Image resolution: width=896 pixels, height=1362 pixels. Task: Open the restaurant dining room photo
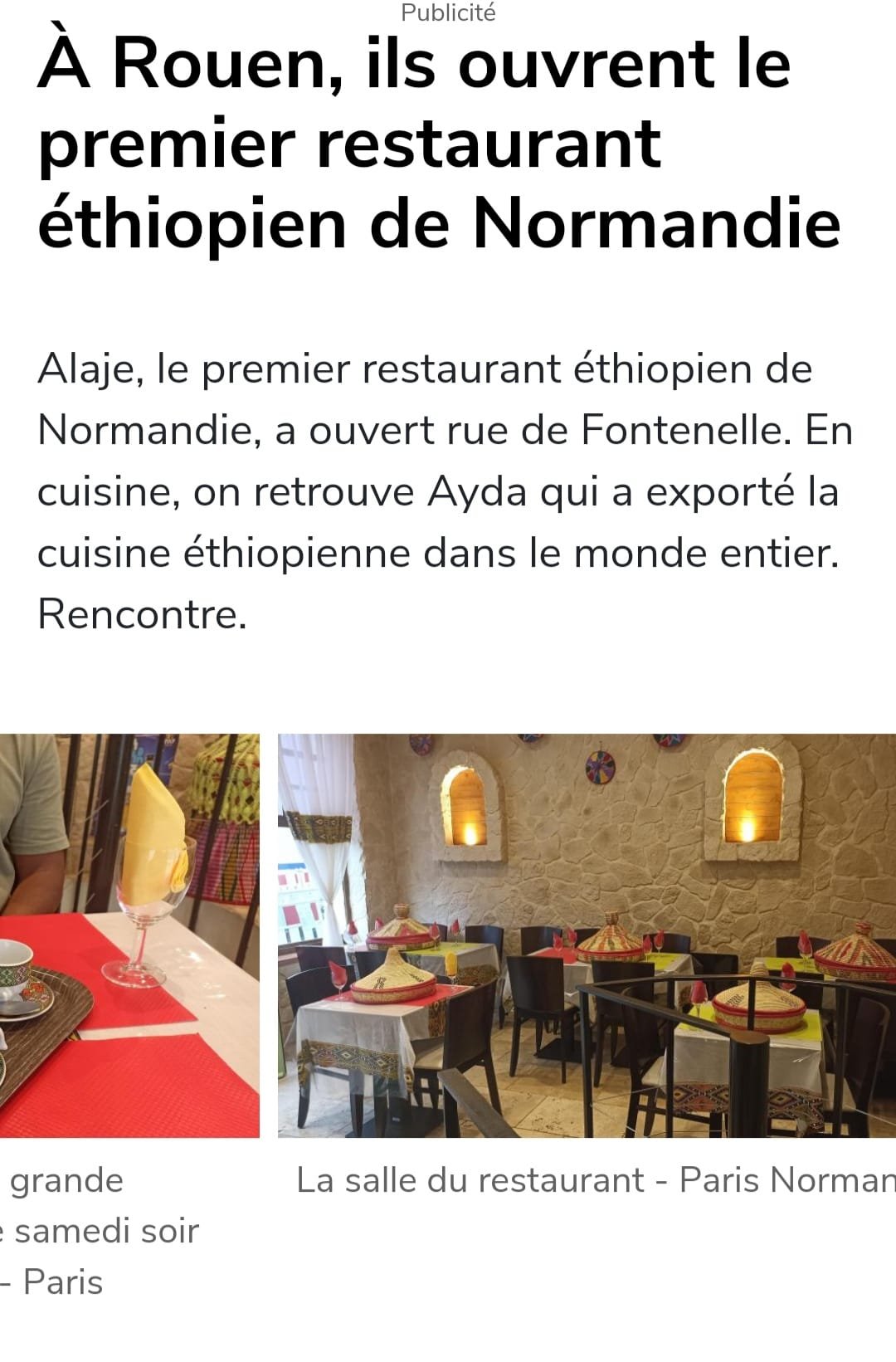[587, 935]
